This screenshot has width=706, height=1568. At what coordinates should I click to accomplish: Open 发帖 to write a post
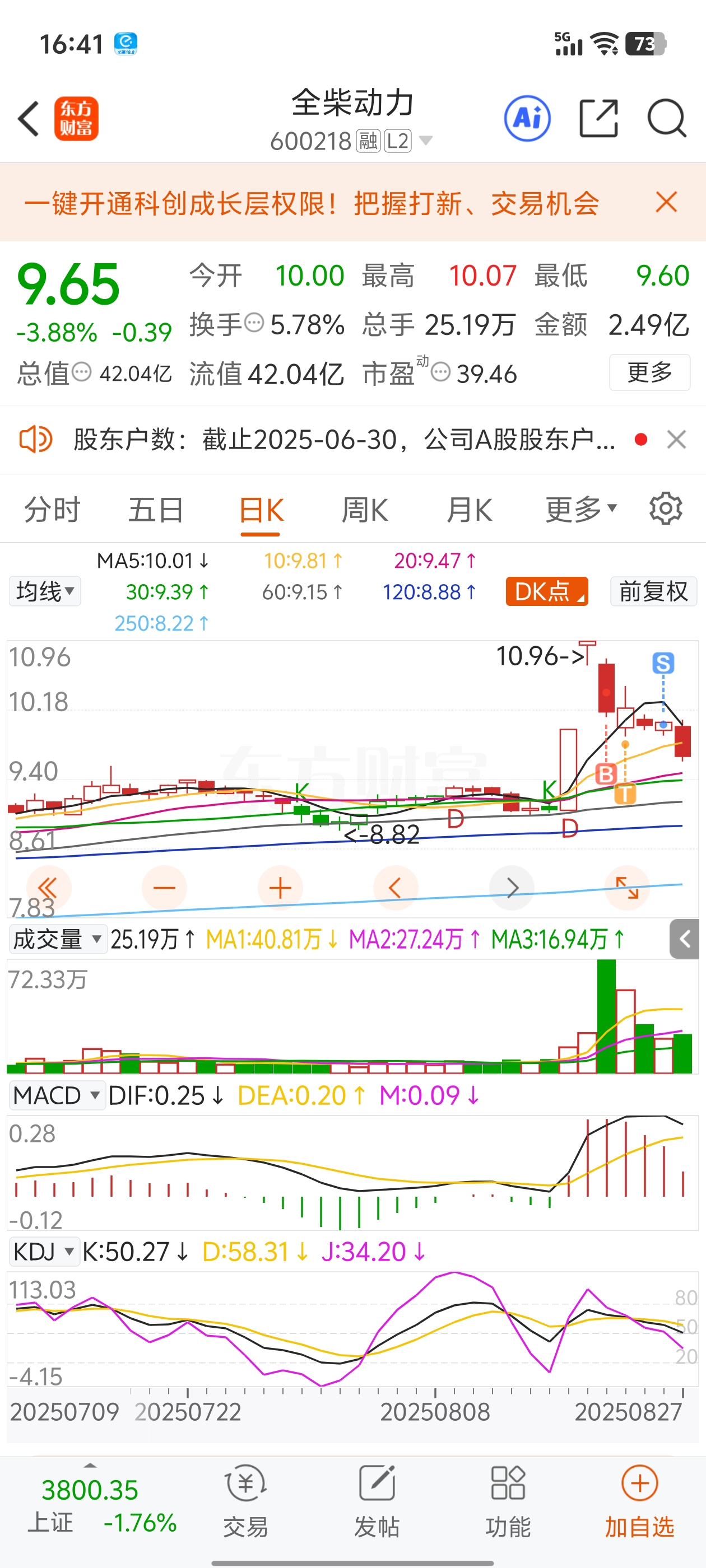click(377, 1501)
